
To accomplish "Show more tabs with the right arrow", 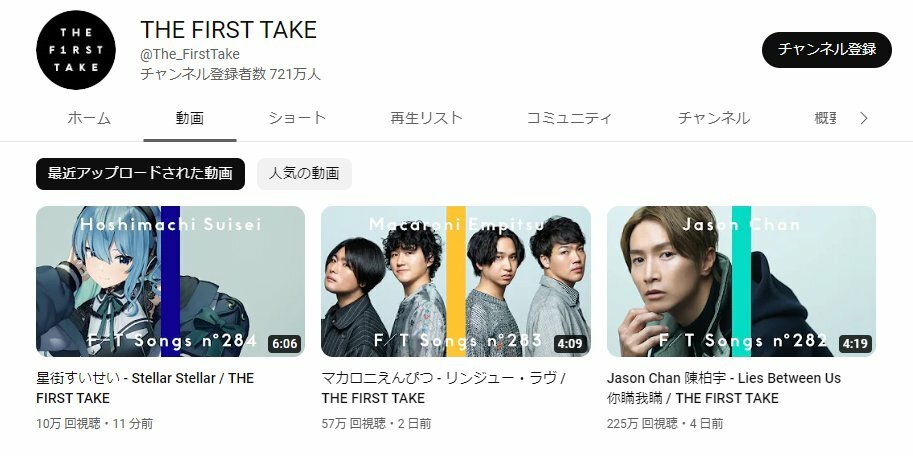I will (x=864, y=118).
